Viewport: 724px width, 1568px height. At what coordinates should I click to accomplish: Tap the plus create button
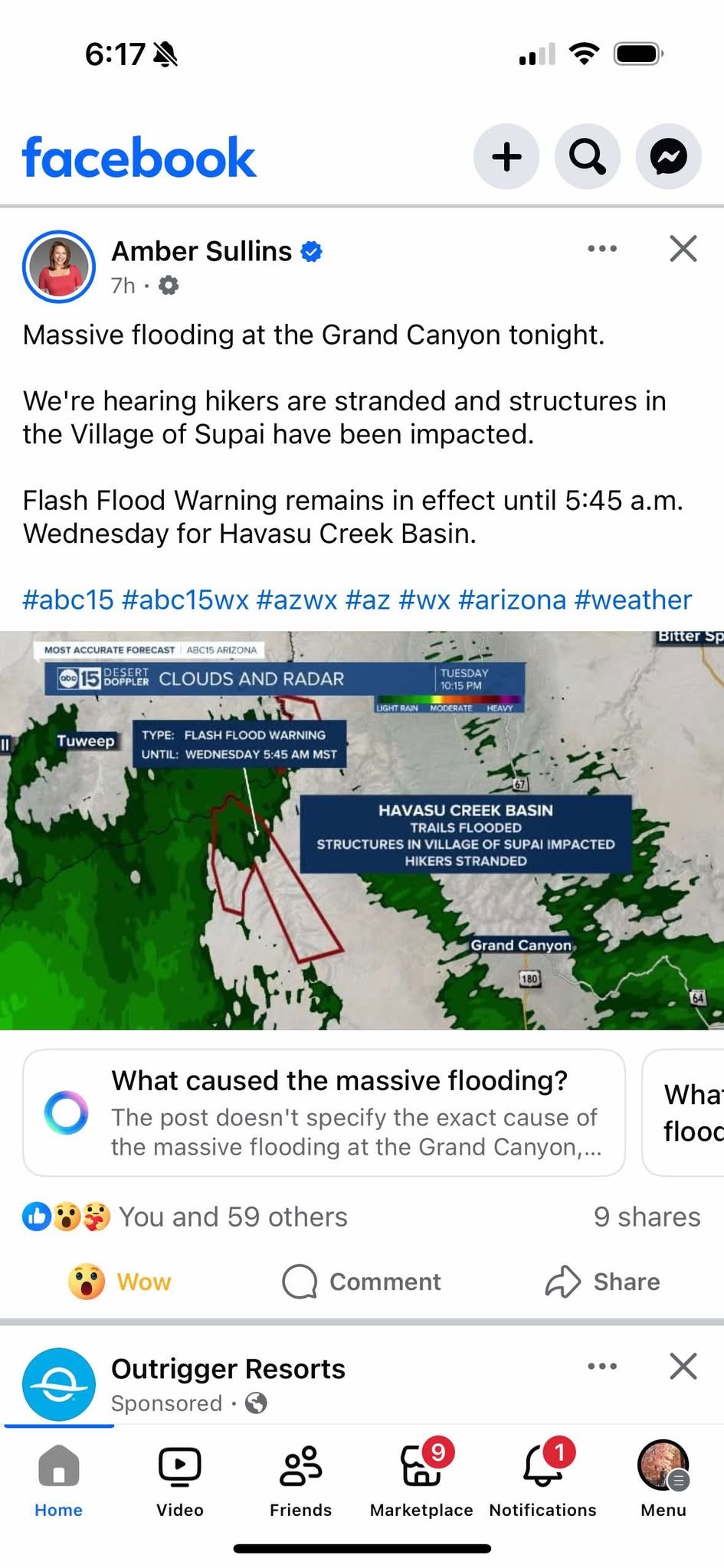[506, 157]
